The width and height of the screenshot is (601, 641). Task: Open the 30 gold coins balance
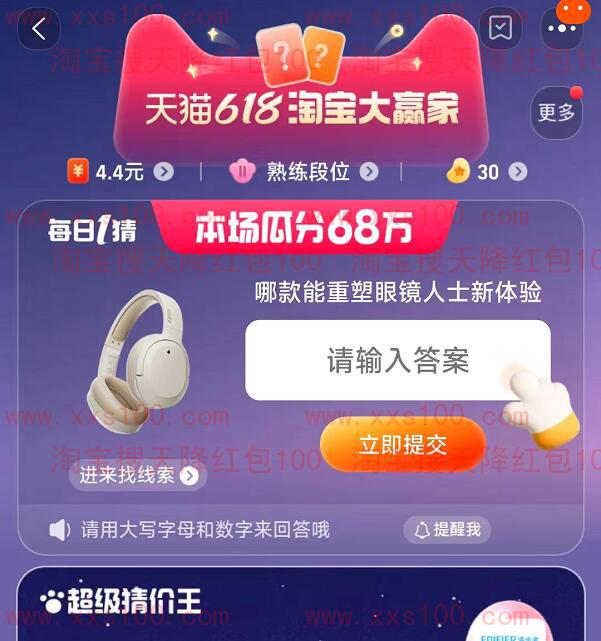tap(487, 172)
